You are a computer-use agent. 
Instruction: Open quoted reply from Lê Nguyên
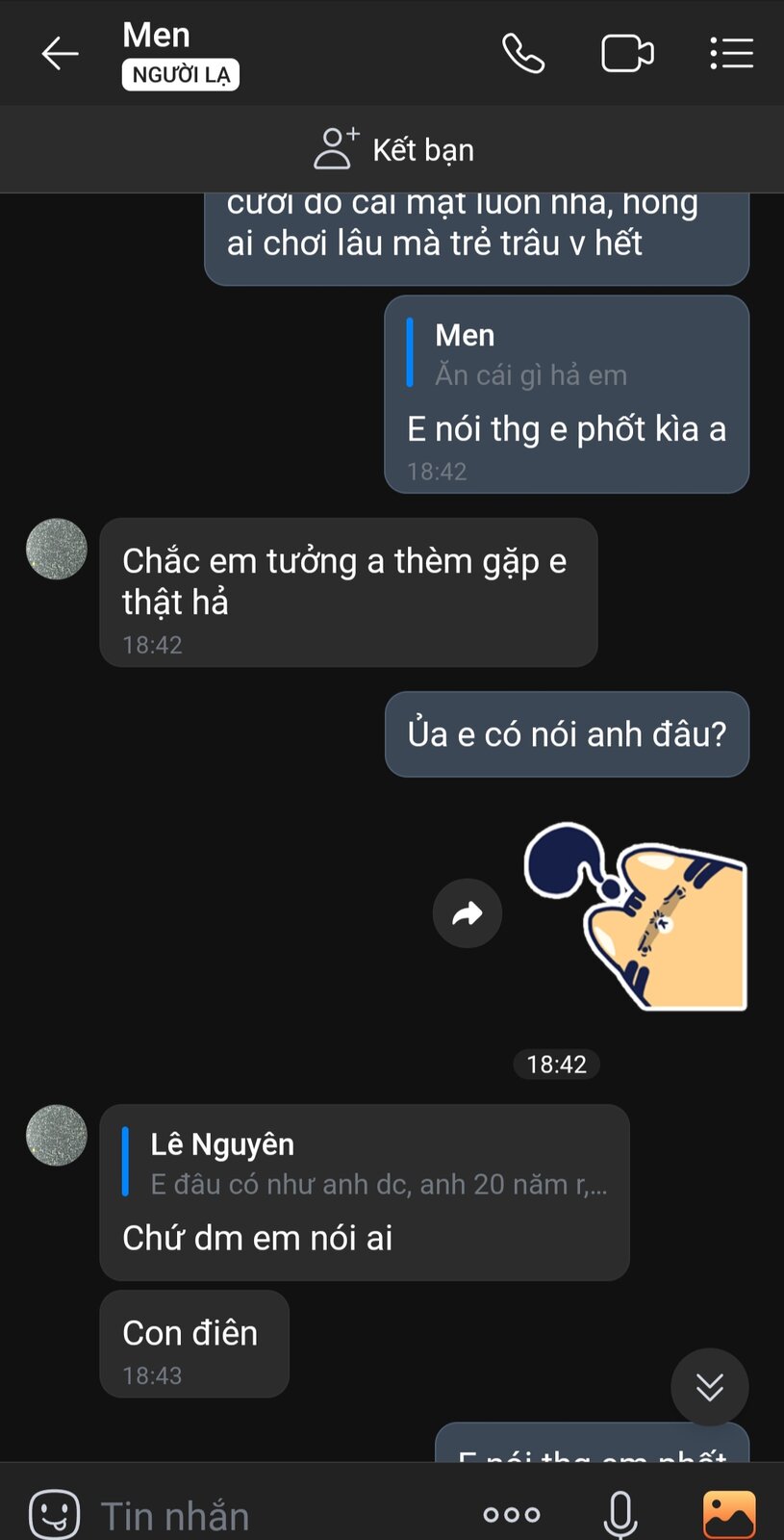click(366, 1164)
